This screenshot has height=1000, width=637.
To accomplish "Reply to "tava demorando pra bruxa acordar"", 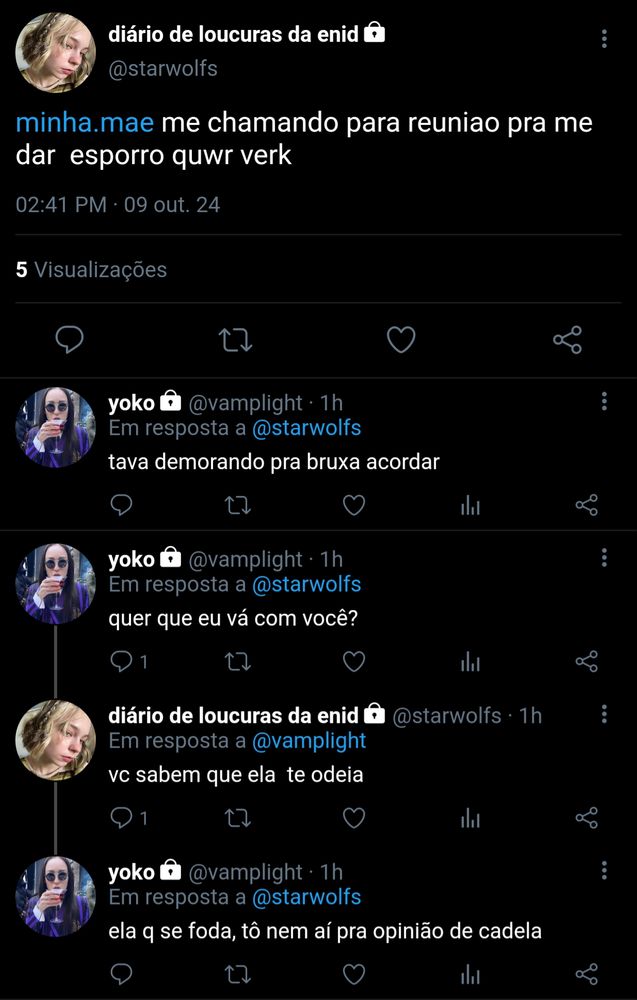I will pos(121,506).
